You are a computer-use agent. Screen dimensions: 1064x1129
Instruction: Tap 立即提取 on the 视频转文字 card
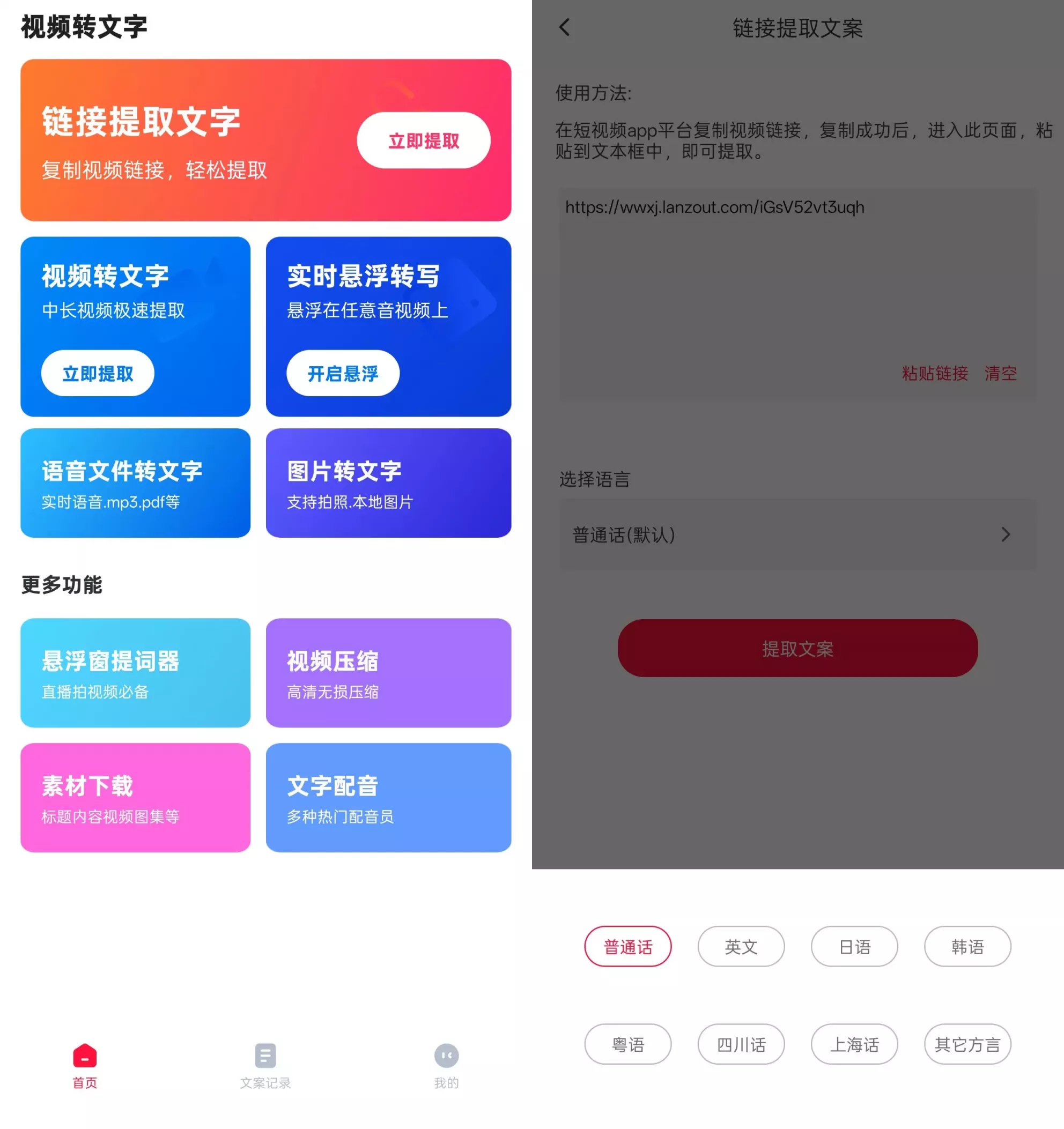pyautogui.click(x=98, y=373)
